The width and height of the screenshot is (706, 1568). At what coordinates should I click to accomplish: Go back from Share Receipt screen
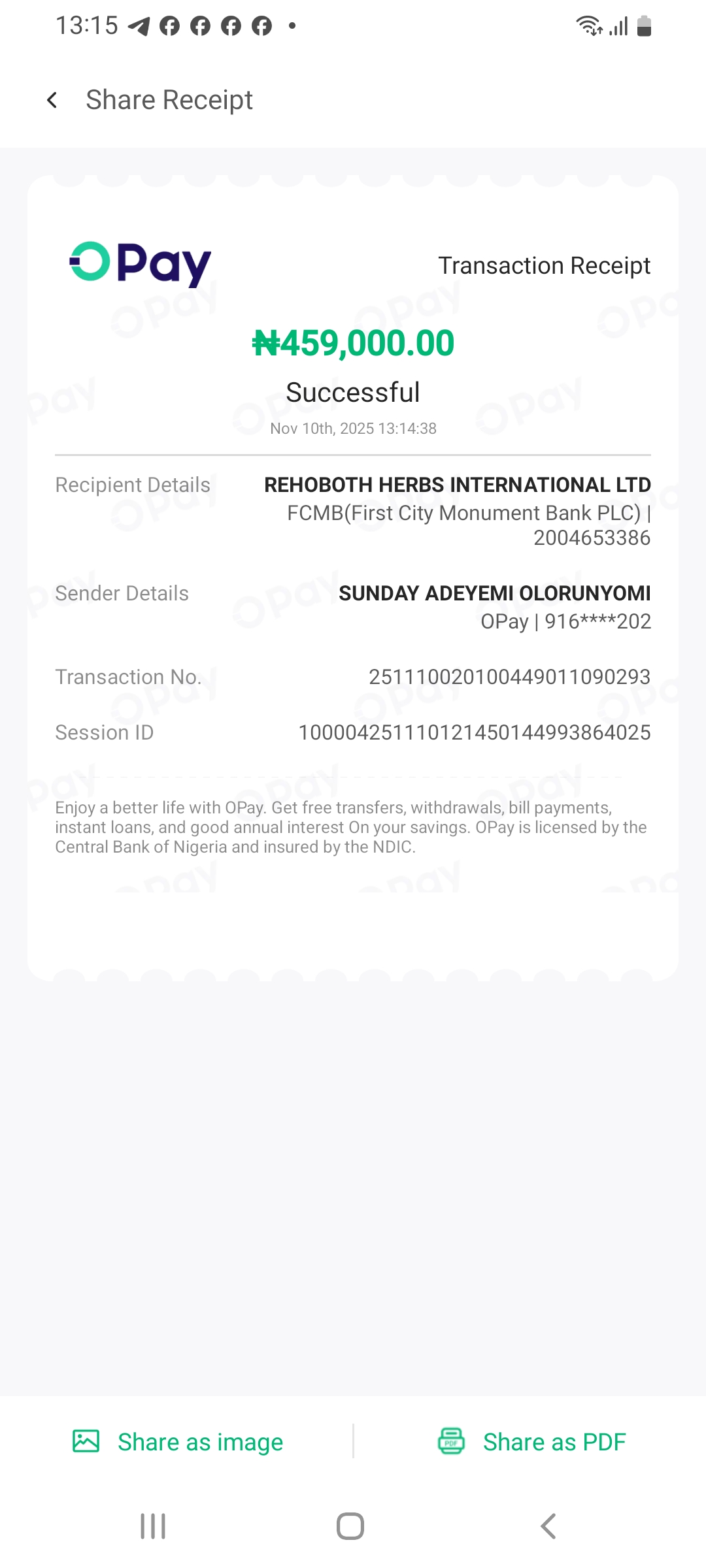click(x=52, y=100)
